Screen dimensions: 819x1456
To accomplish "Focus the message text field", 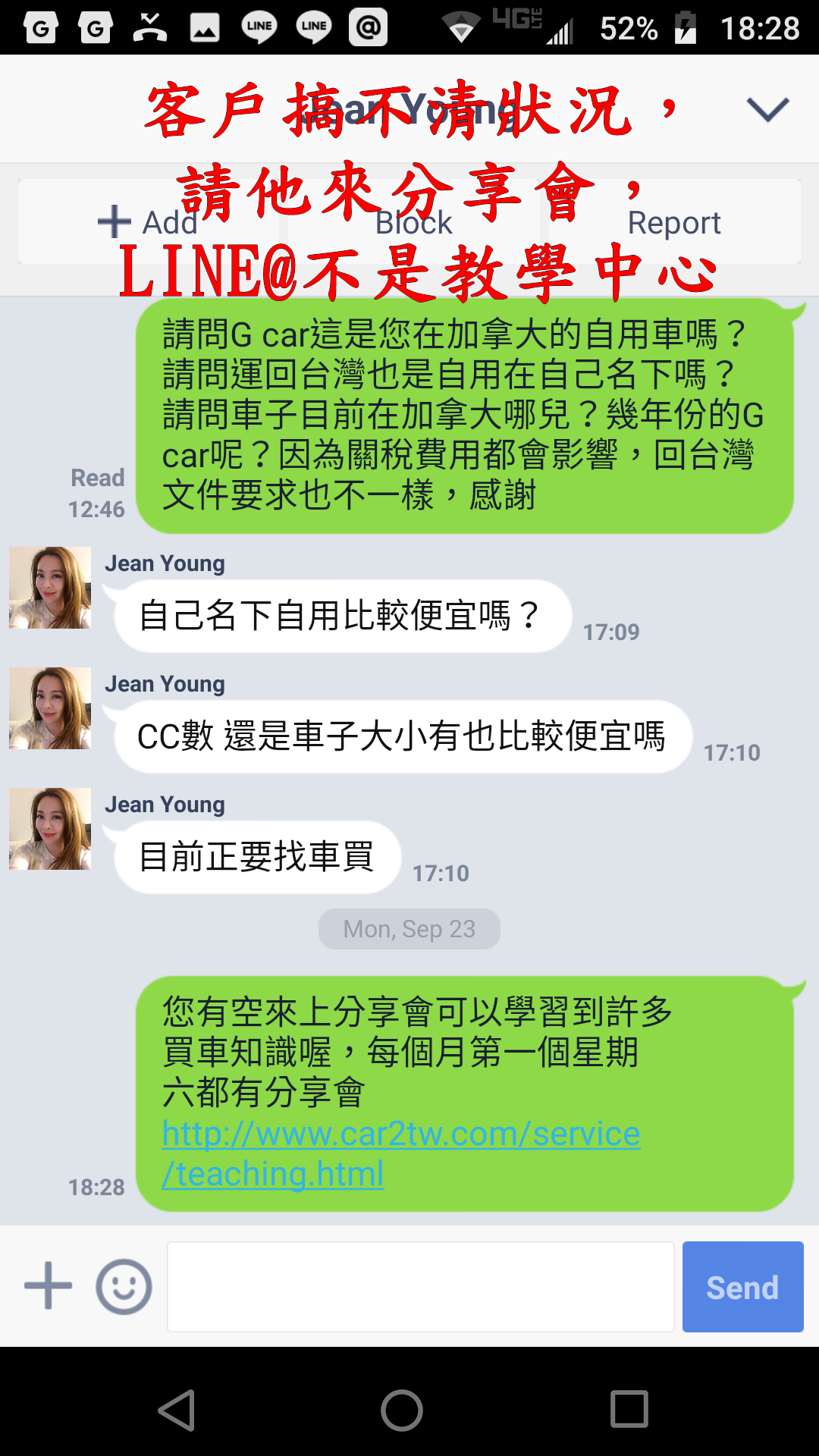I will 420,1286.
